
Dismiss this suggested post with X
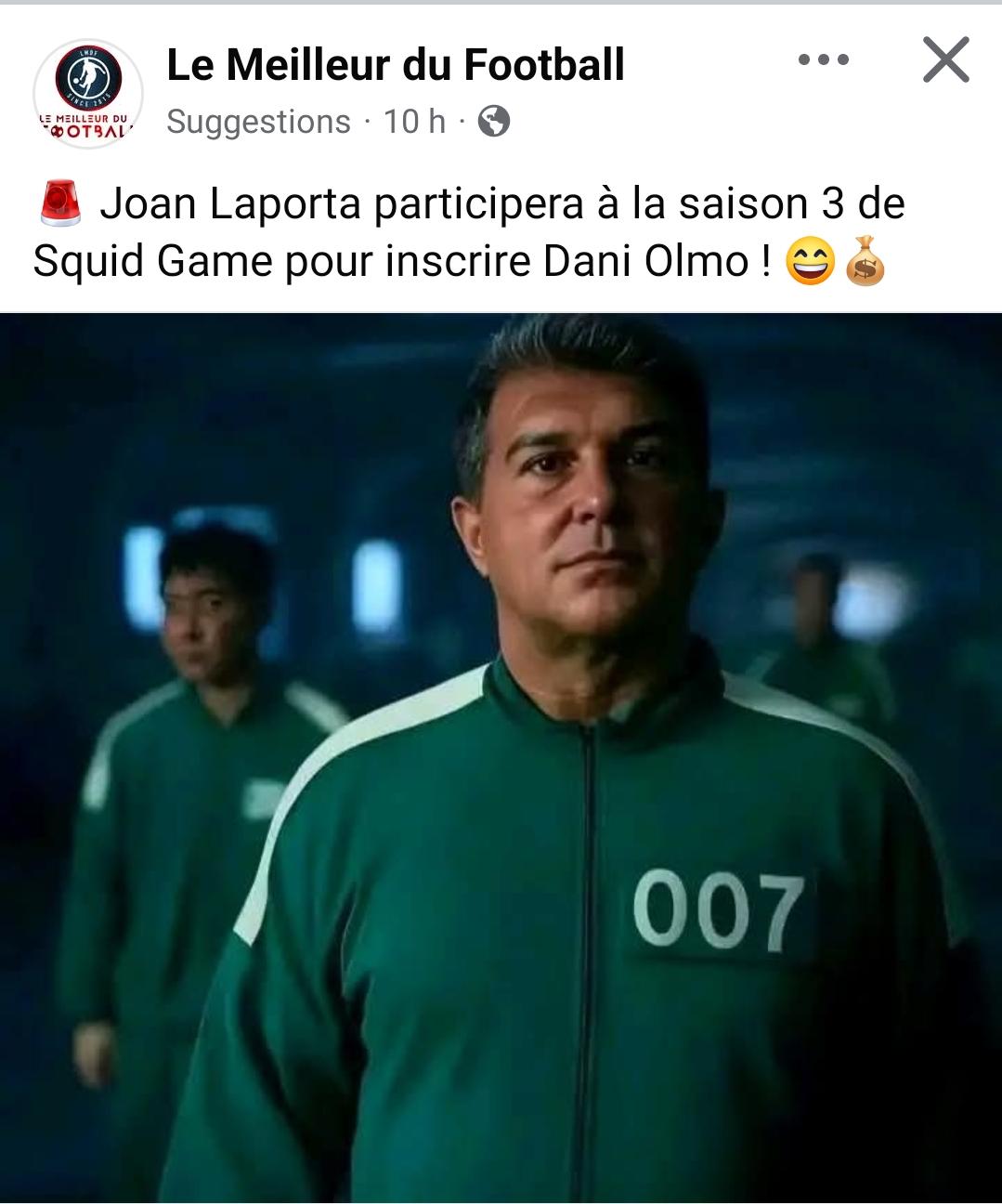(x=946, y=60)
